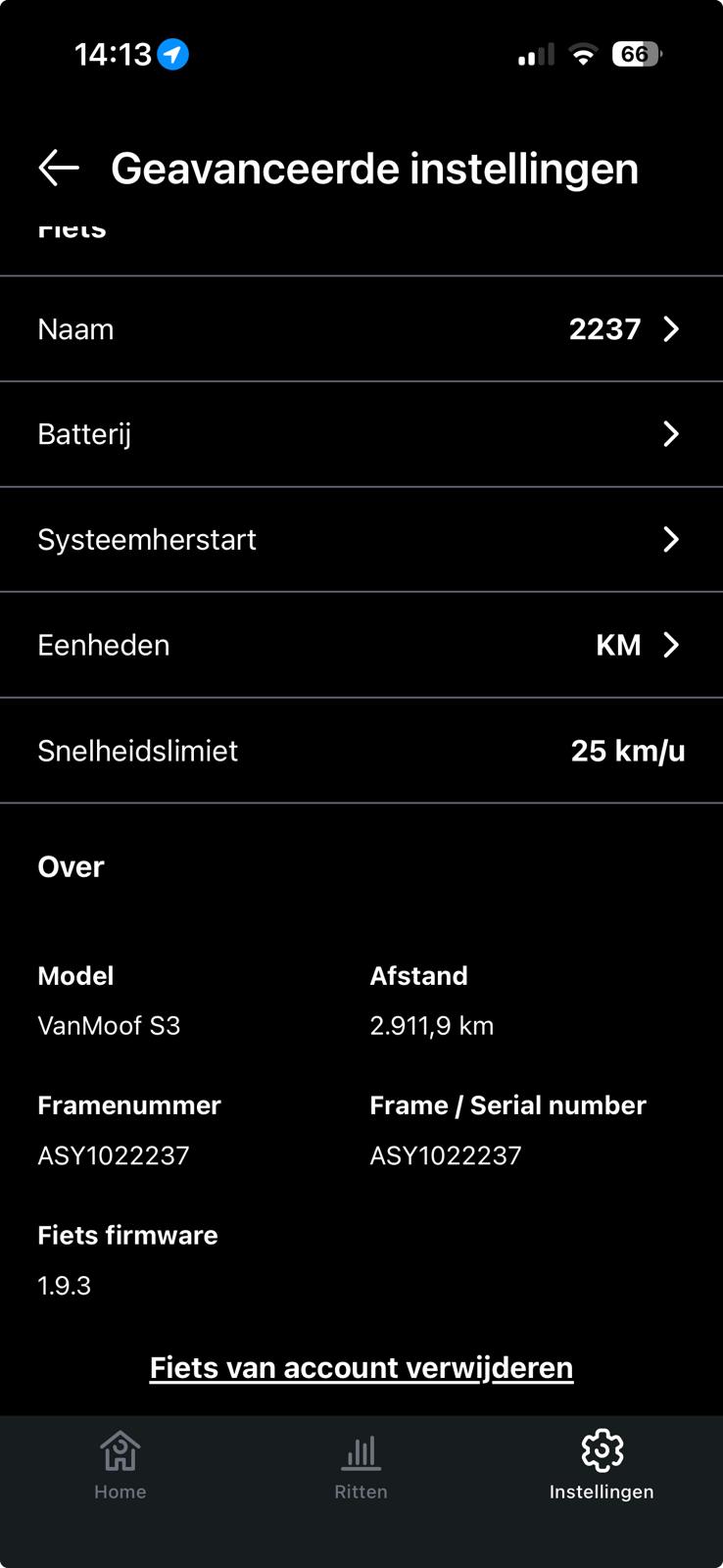Viewport: 723px width, 1568px height.
Task: Switch to the Home tab
Action: pos(120,1465)
